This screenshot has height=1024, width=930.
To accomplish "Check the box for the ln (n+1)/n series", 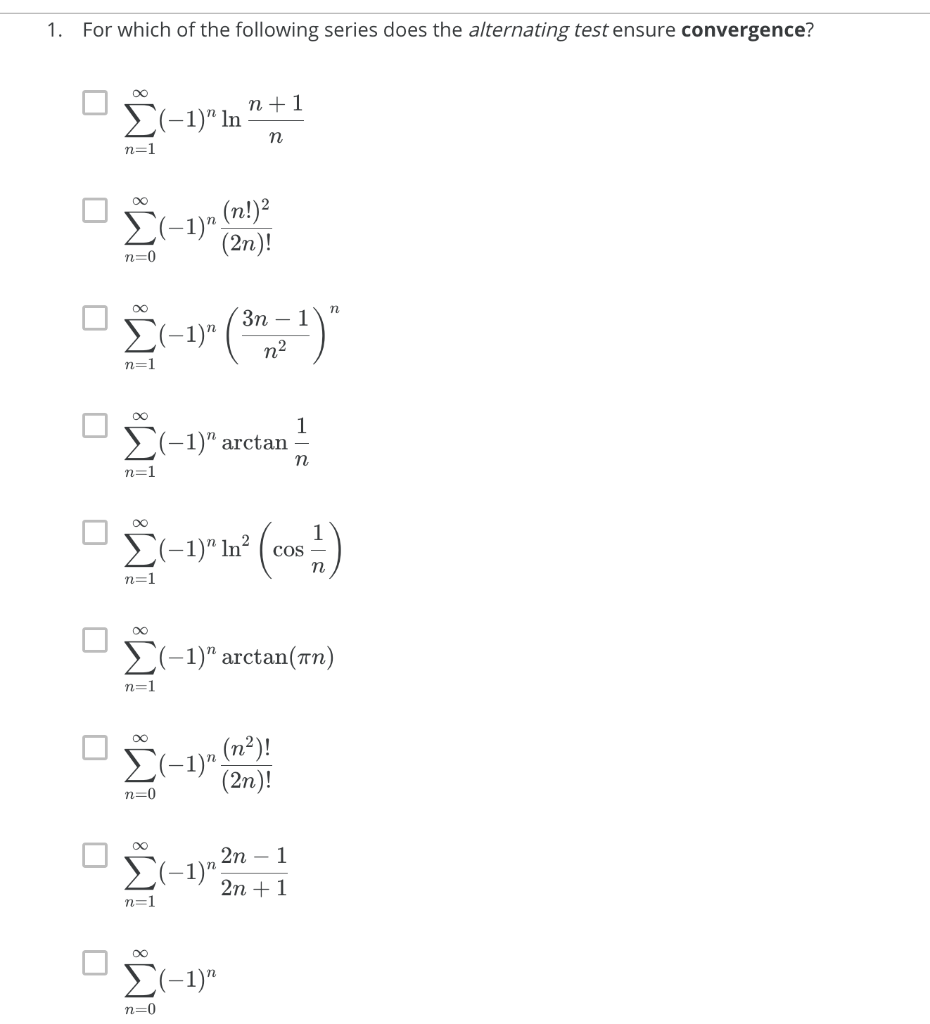I will [x=93, y=103].
